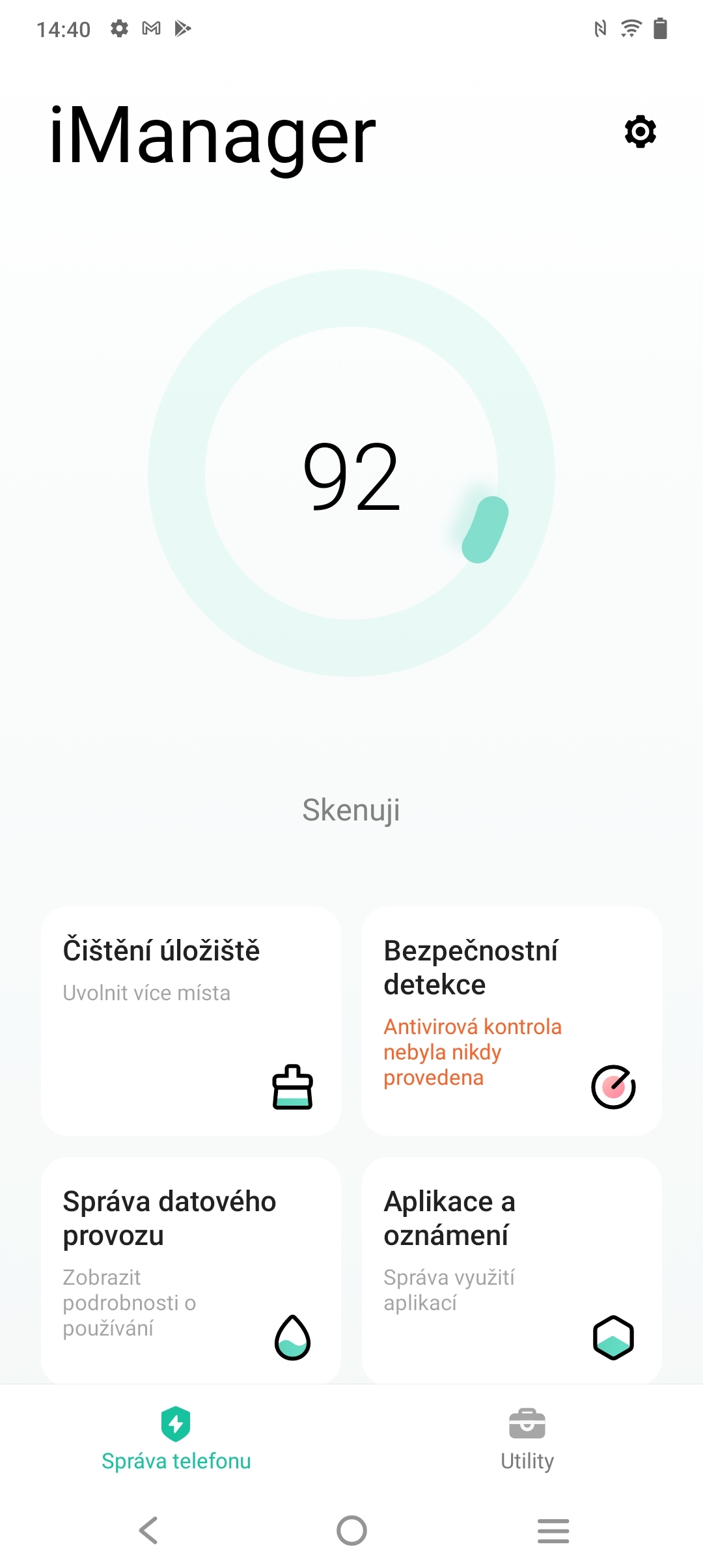Open Aplikace a oznámení card

tap(512, 1270)
